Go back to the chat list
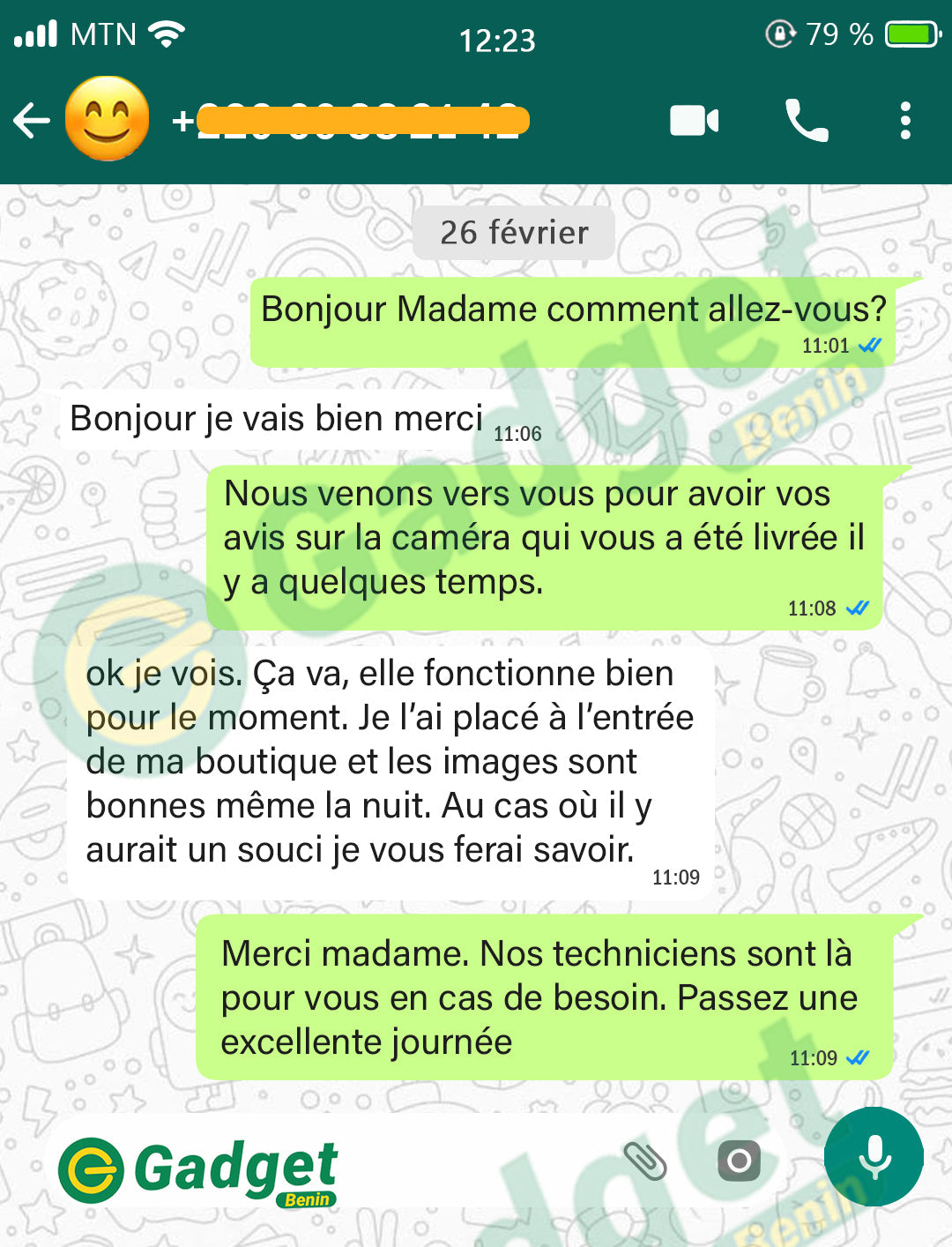 click(x=32, y=120)
